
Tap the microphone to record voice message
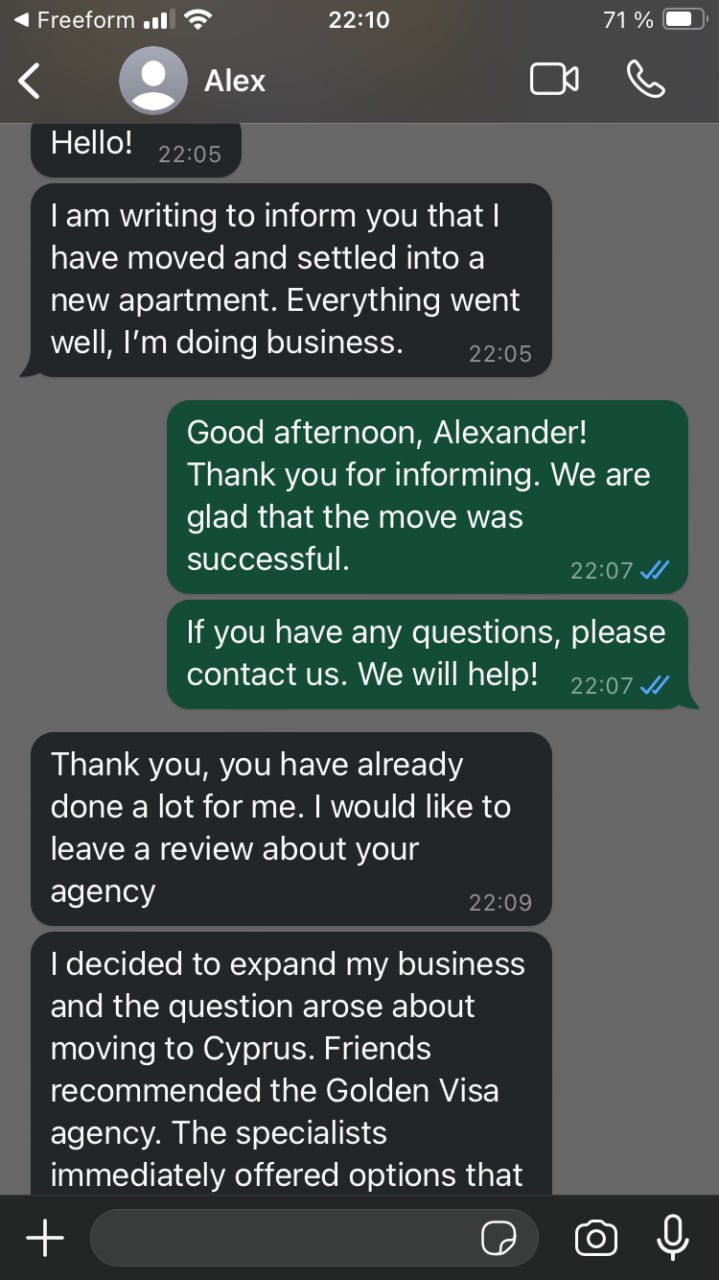coord(673,1239)
